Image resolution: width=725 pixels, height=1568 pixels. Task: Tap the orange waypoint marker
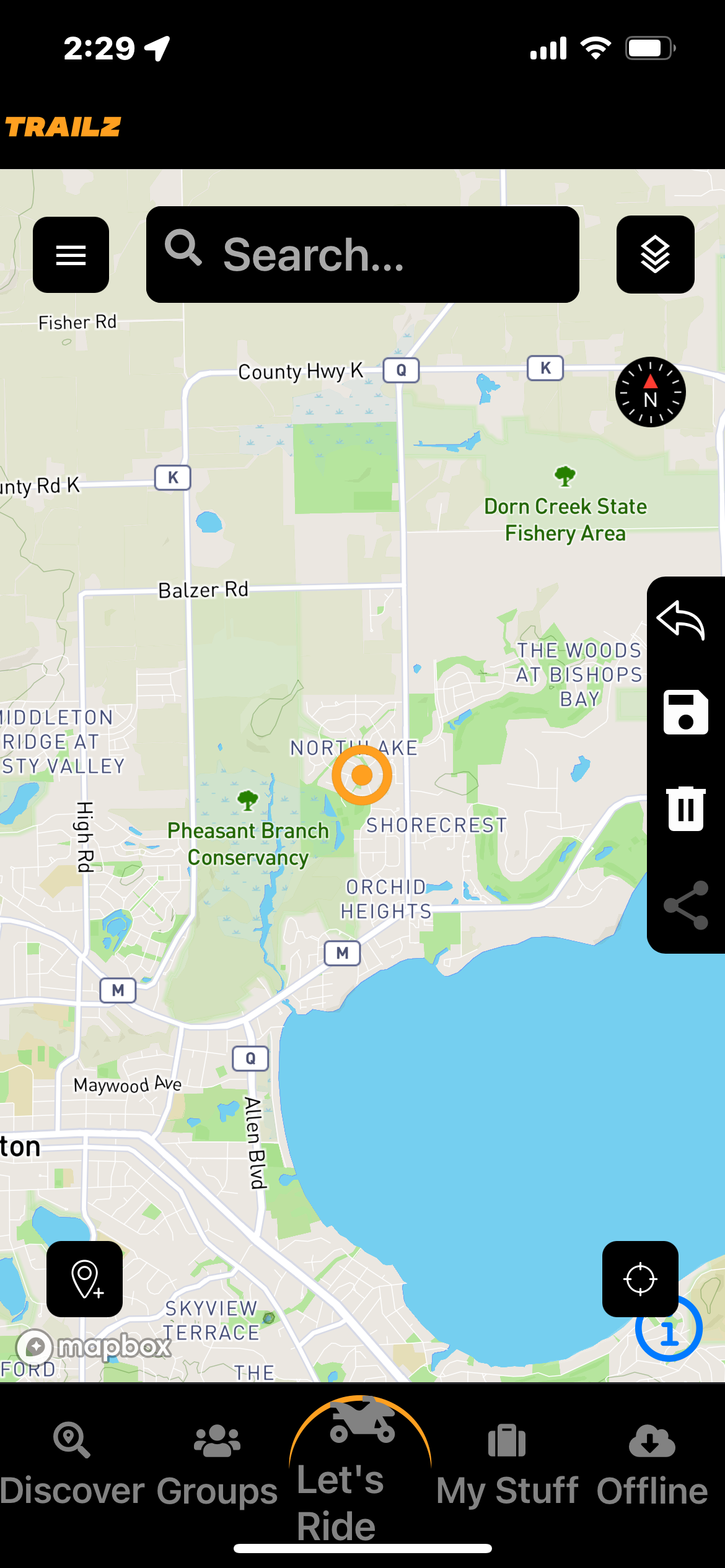362,775
